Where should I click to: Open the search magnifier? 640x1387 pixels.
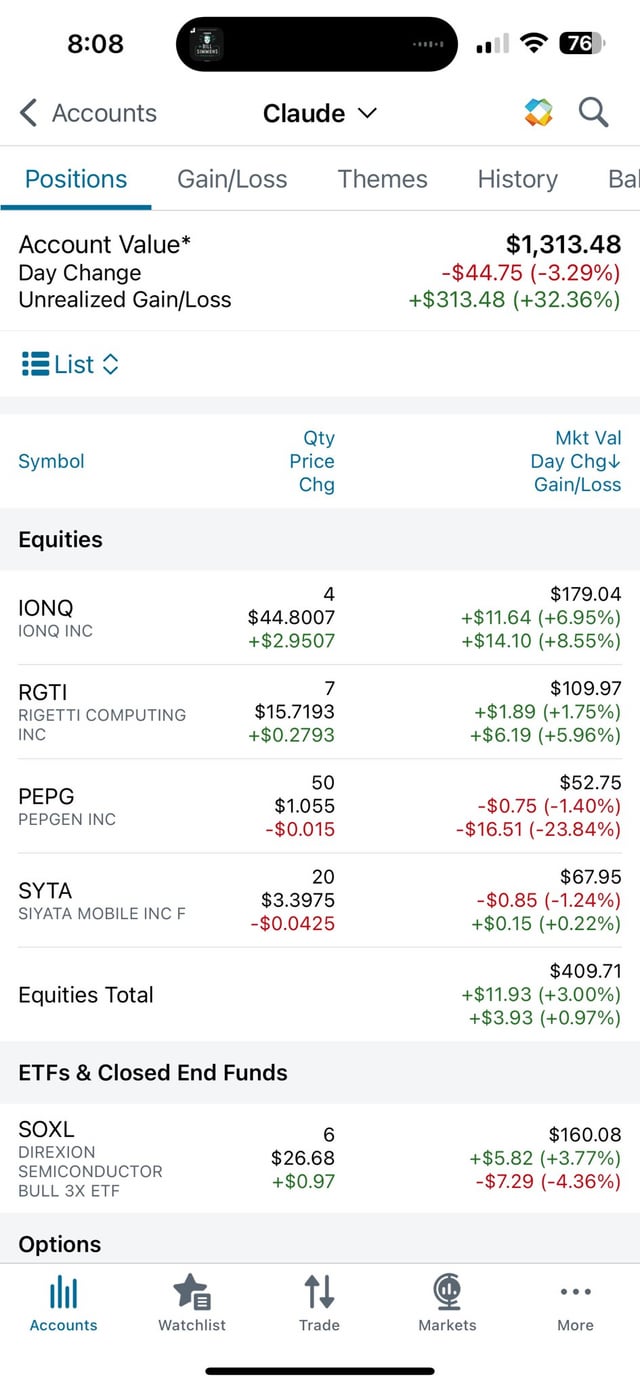pos(594,113)
